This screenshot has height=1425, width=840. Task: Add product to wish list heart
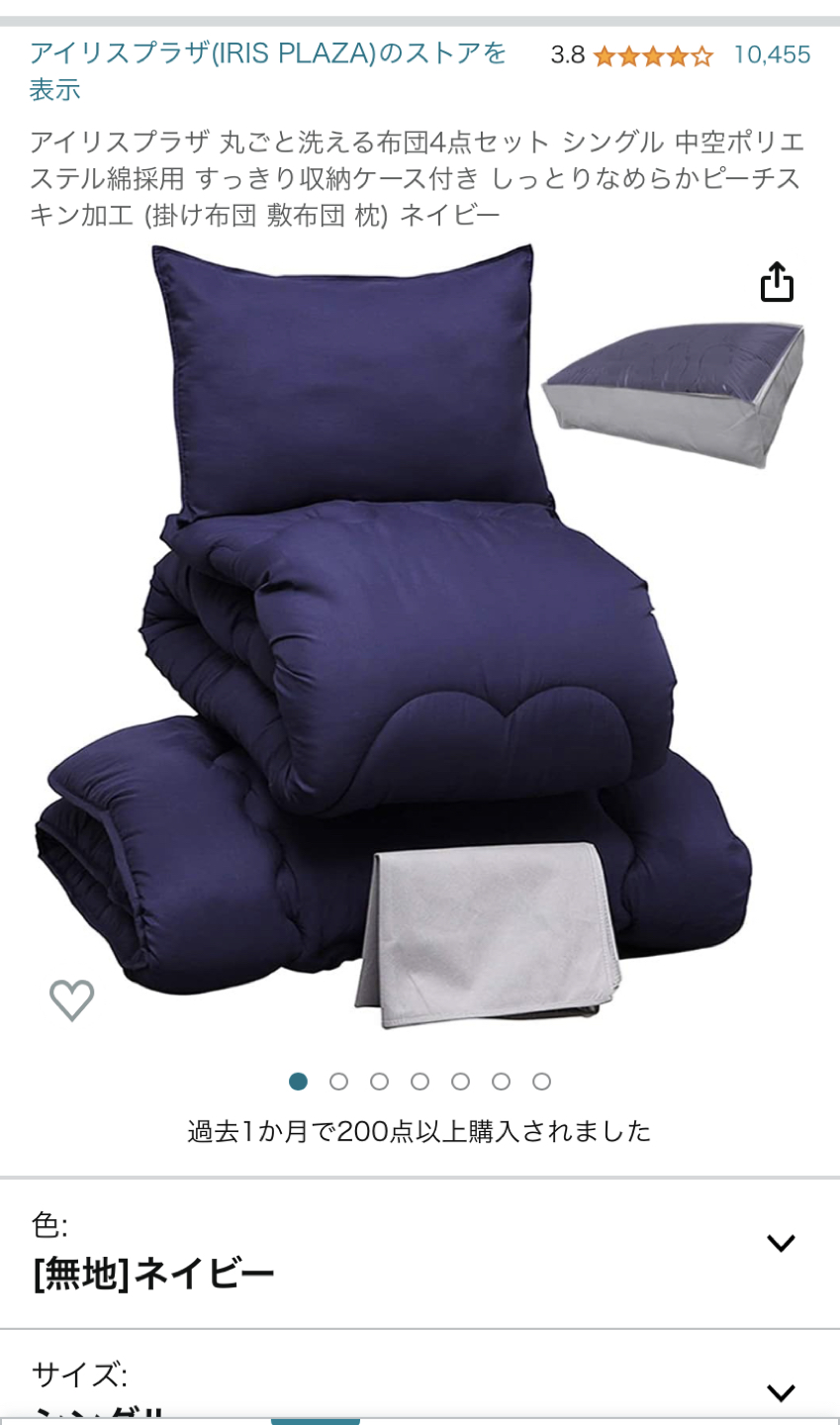click(72, 999)
